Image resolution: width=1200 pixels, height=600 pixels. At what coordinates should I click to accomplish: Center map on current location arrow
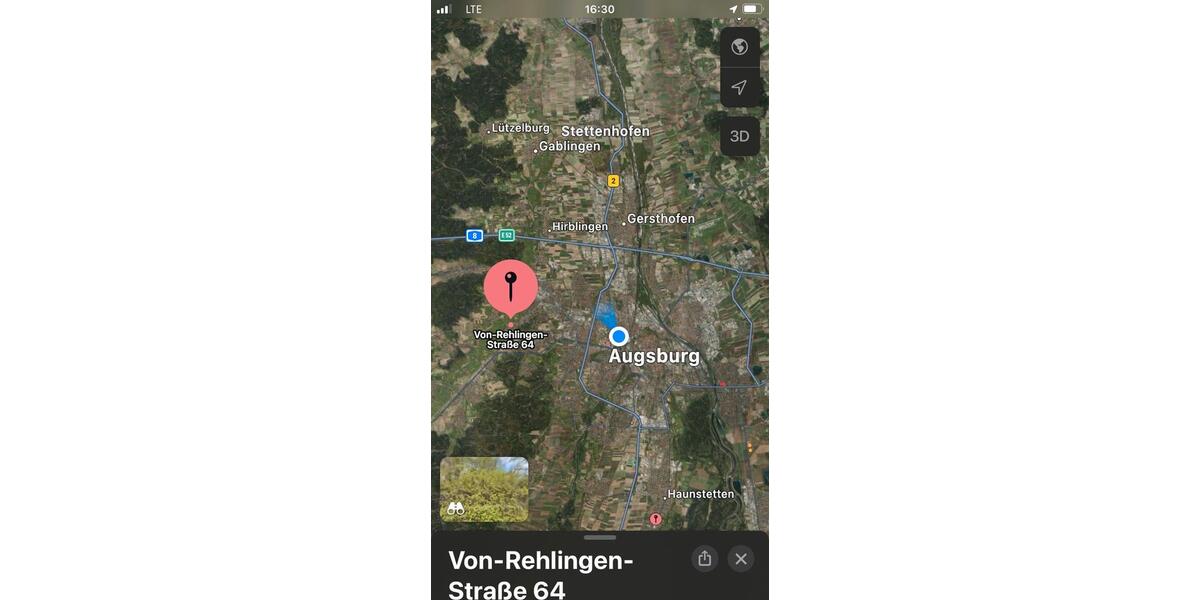tap(739, 88)
